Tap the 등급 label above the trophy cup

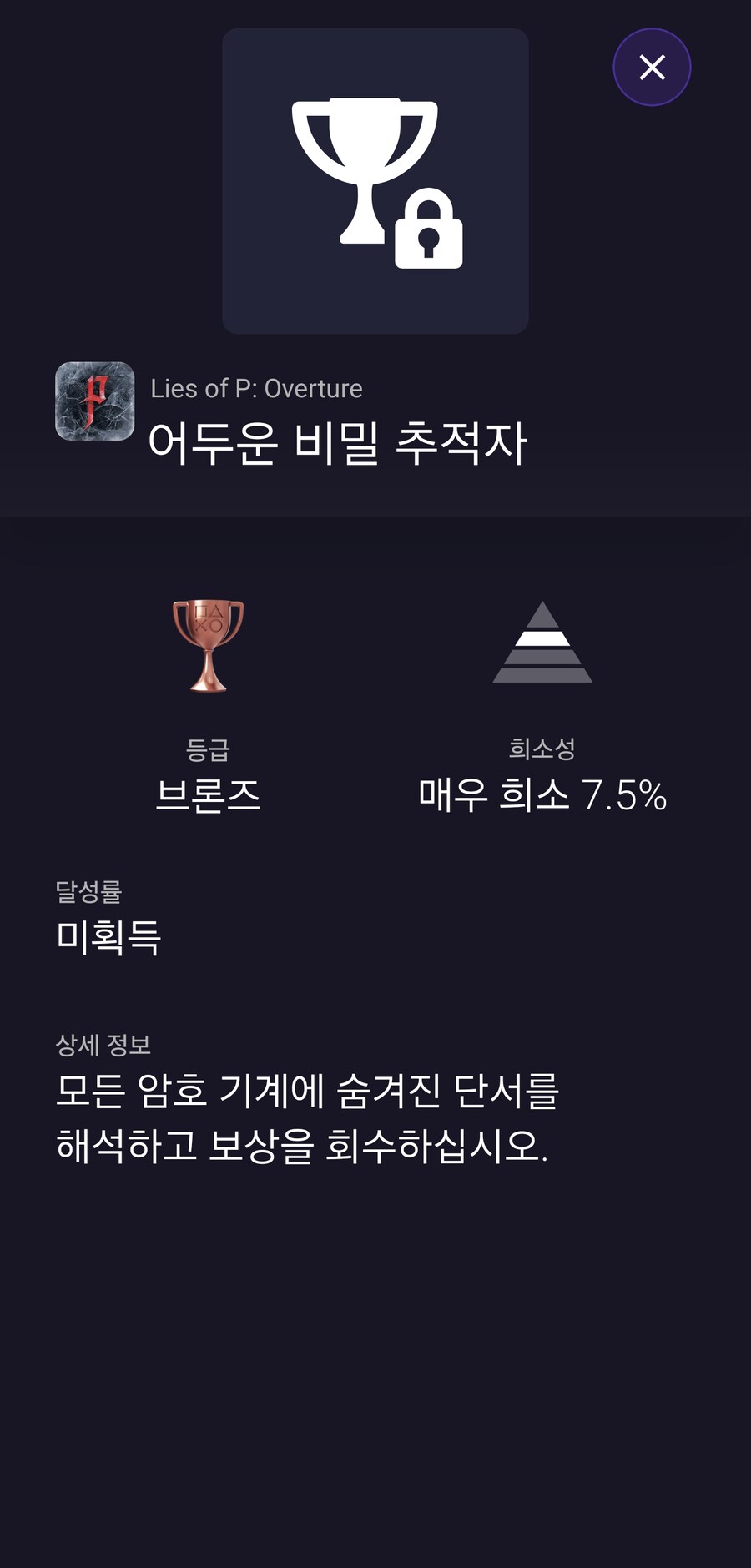208,750
